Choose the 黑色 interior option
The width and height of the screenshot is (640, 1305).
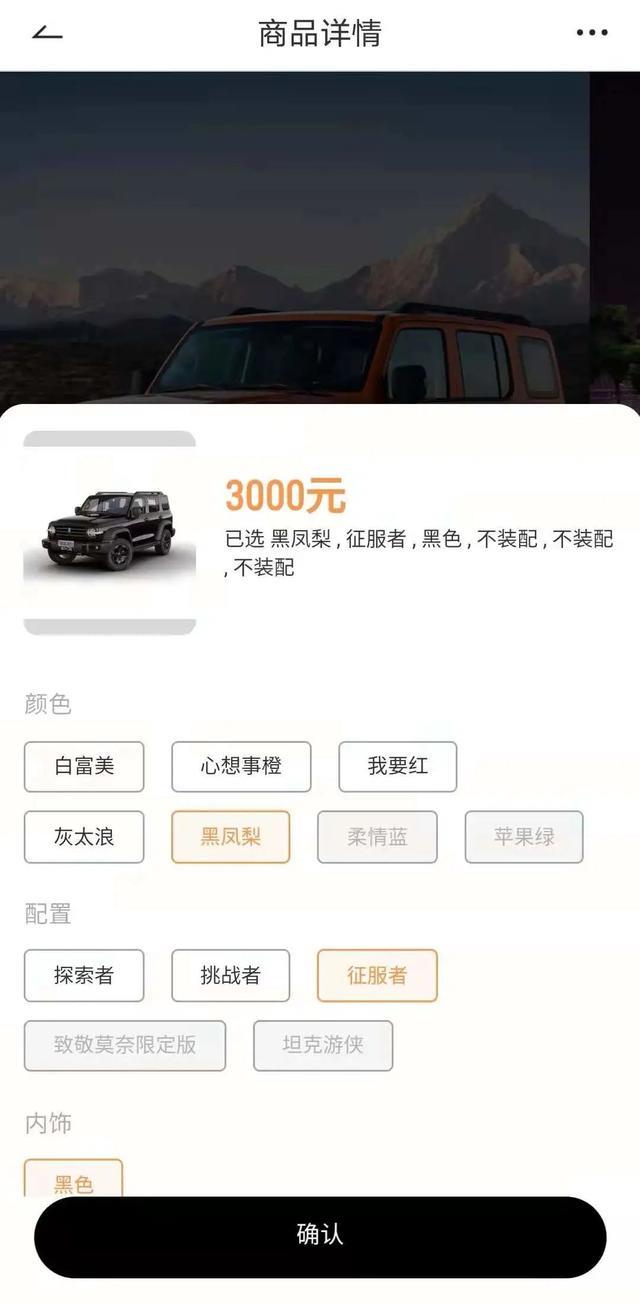point(73,1180)
